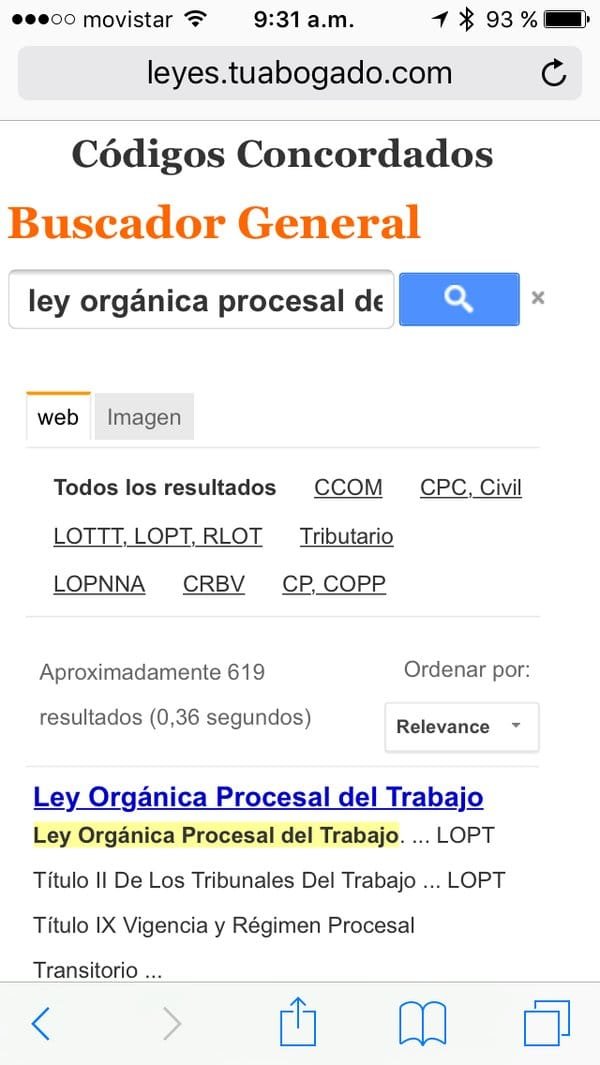
Task: Run the search with the magnifier button
Action: point(459,299)
